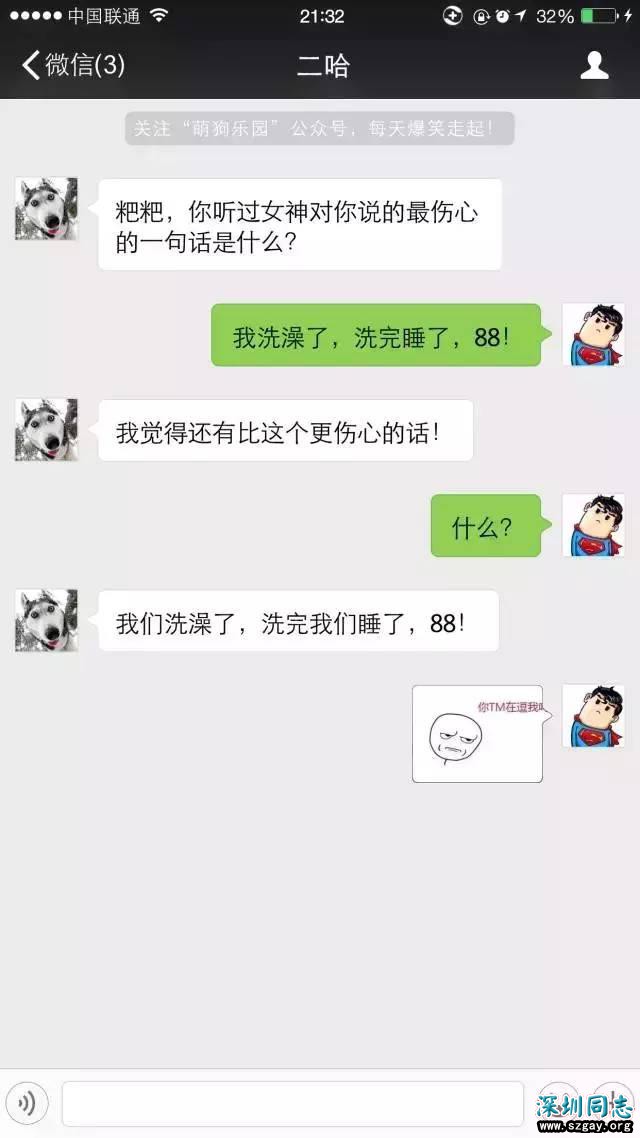640x1138 pixels.
Task: Switch to voice message input
Action: tap(27, 1104)
